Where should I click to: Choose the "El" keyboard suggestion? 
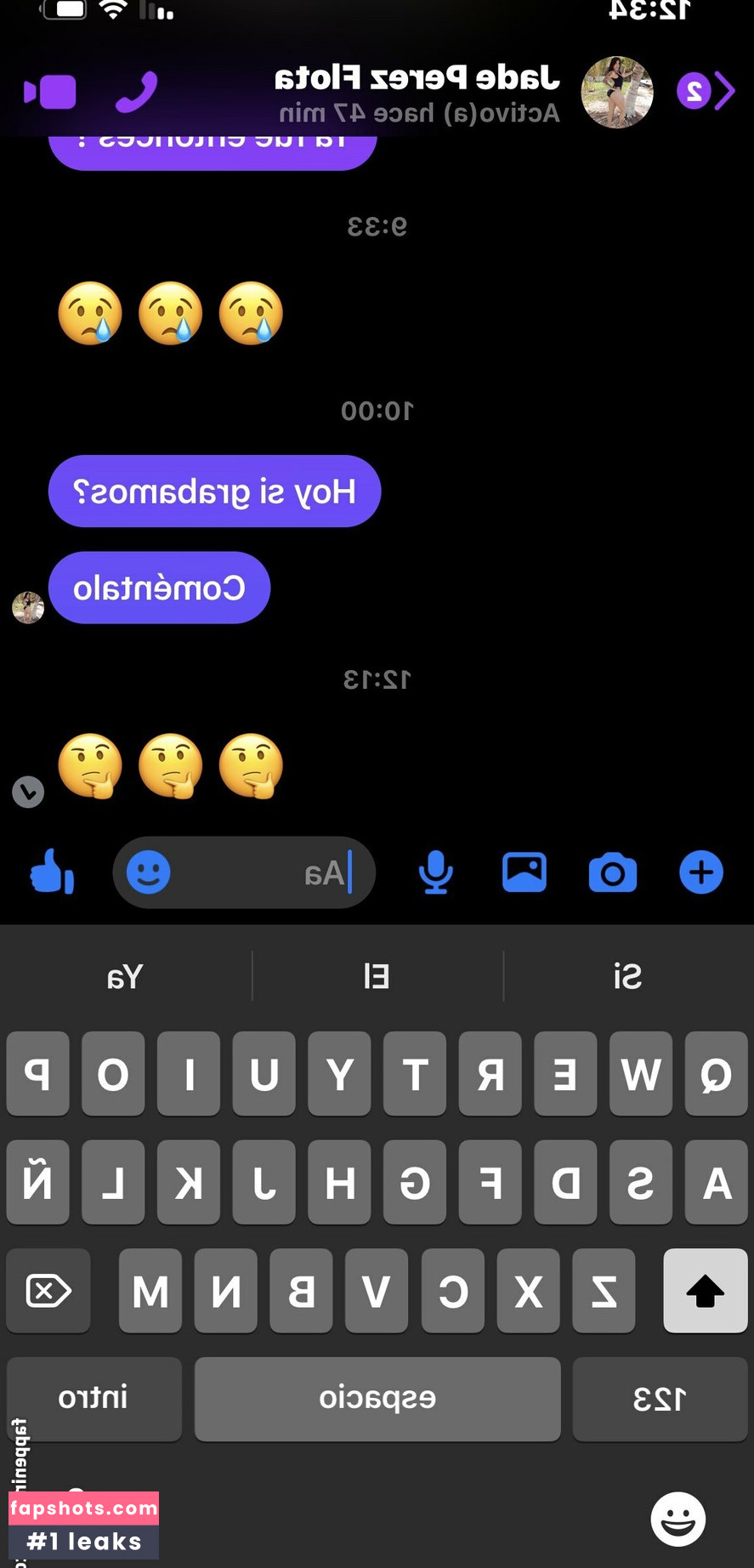click(x=377, y=976)
